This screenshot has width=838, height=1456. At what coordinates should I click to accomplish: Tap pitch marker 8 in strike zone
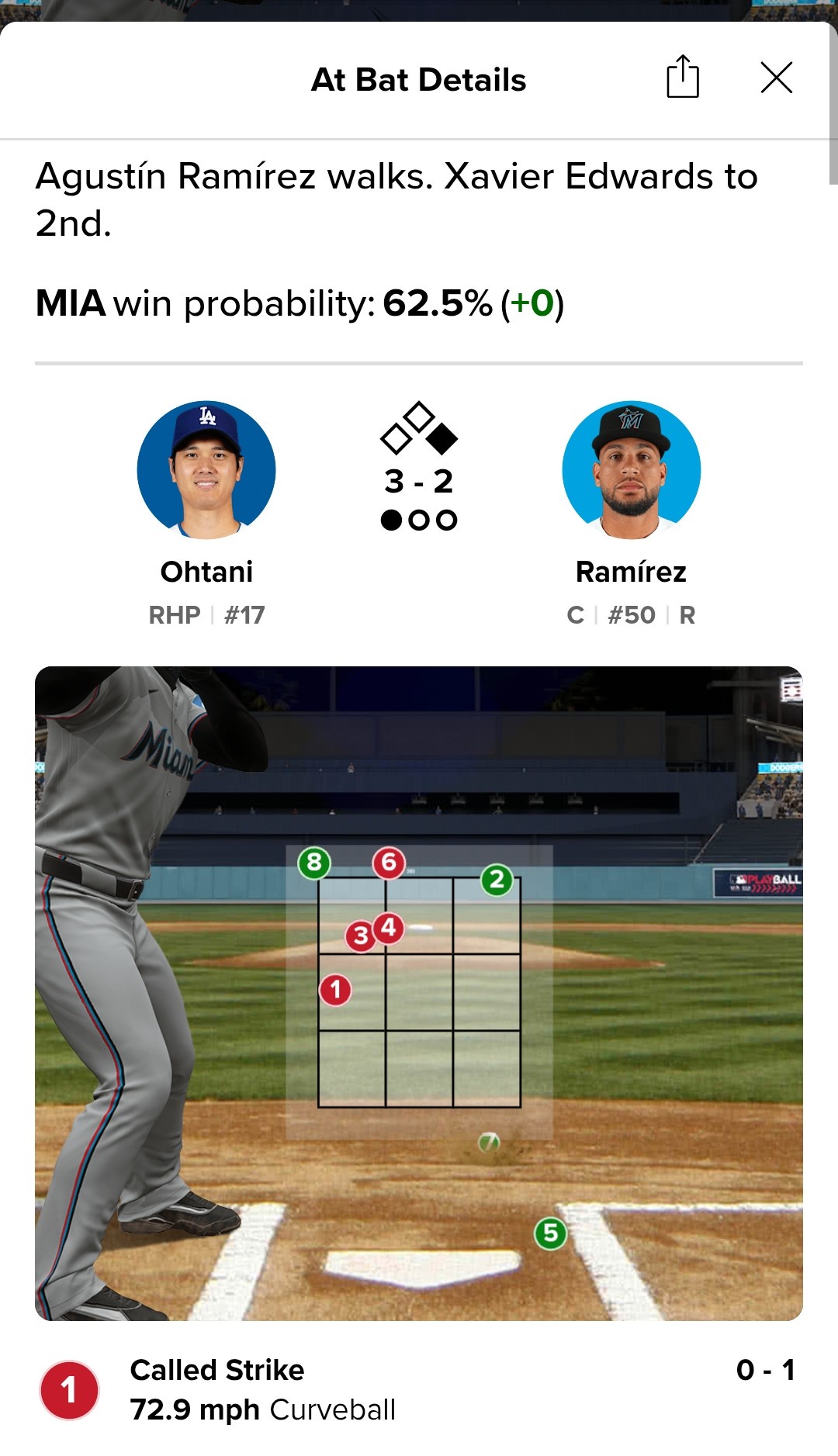click(x=314, y=862)
